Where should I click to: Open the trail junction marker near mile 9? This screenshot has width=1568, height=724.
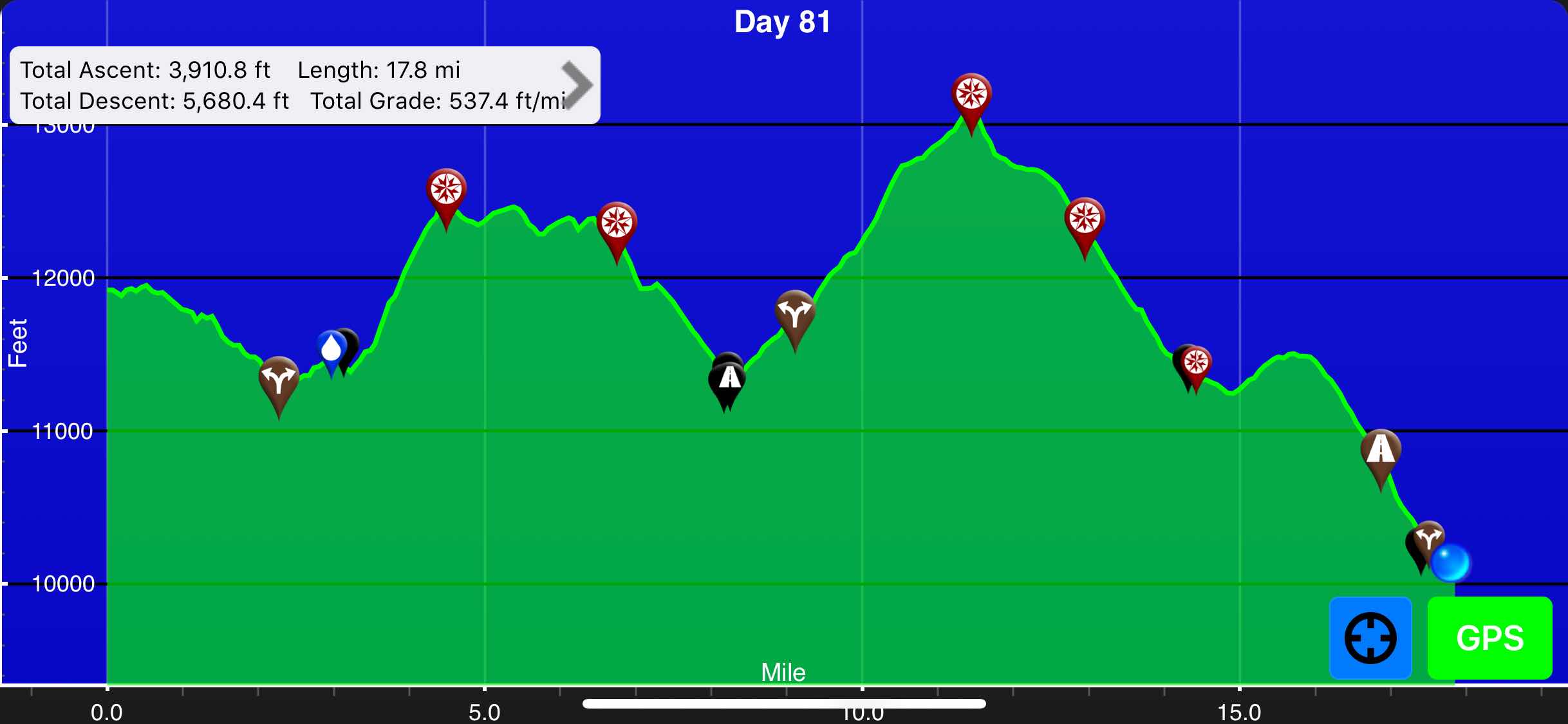coord(795,313)
